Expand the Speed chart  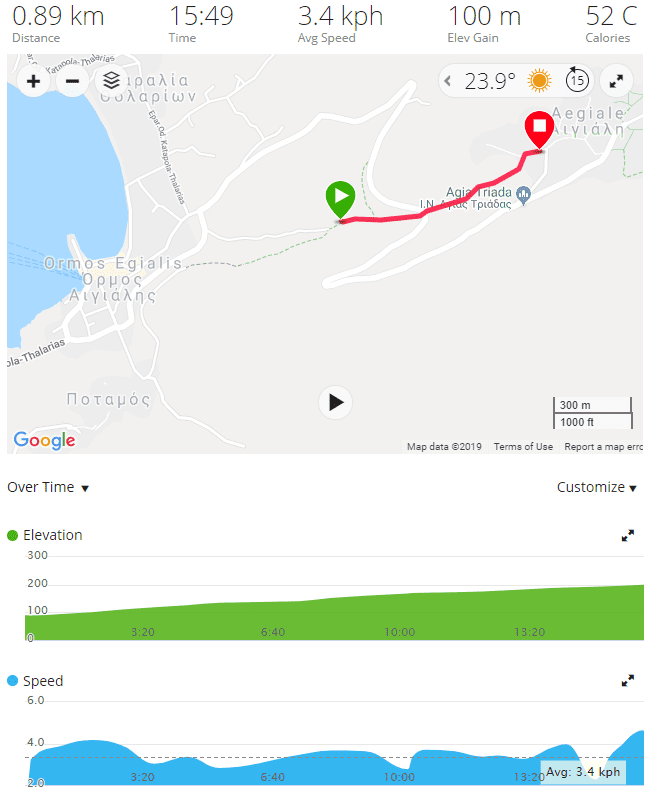coord(628,681)
